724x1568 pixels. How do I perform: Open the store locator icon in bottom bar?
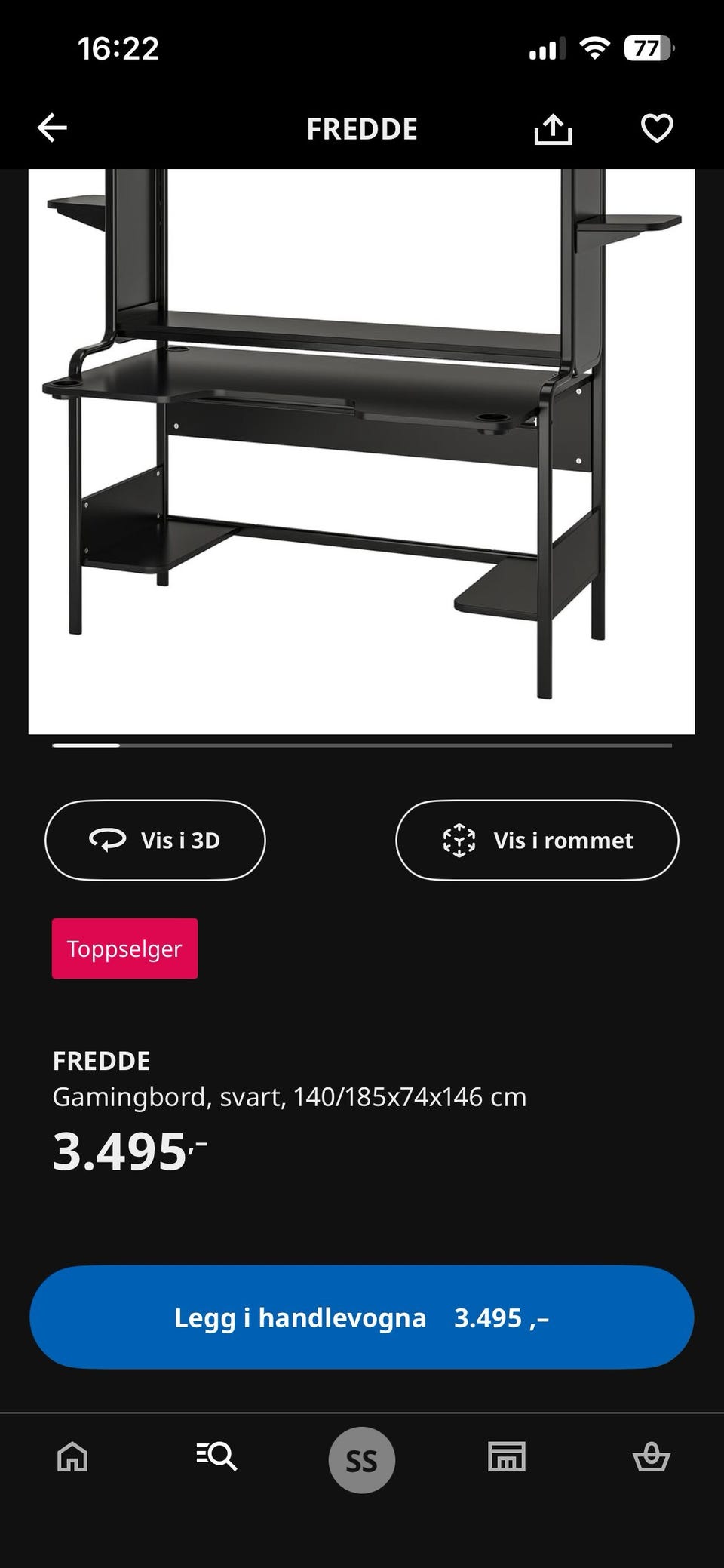point(507,1458)
